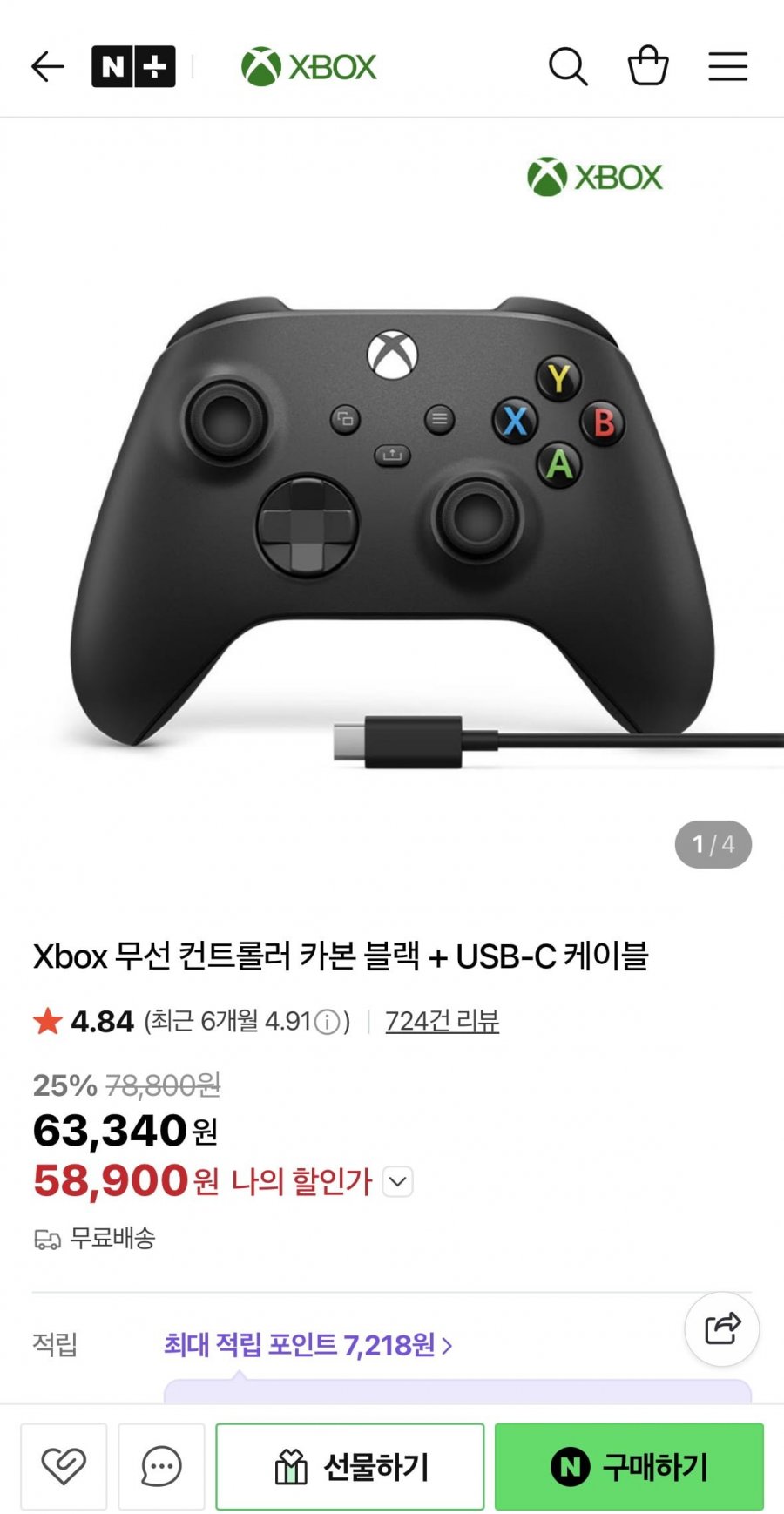
Task: Search within the store
Action: (568, 66)
